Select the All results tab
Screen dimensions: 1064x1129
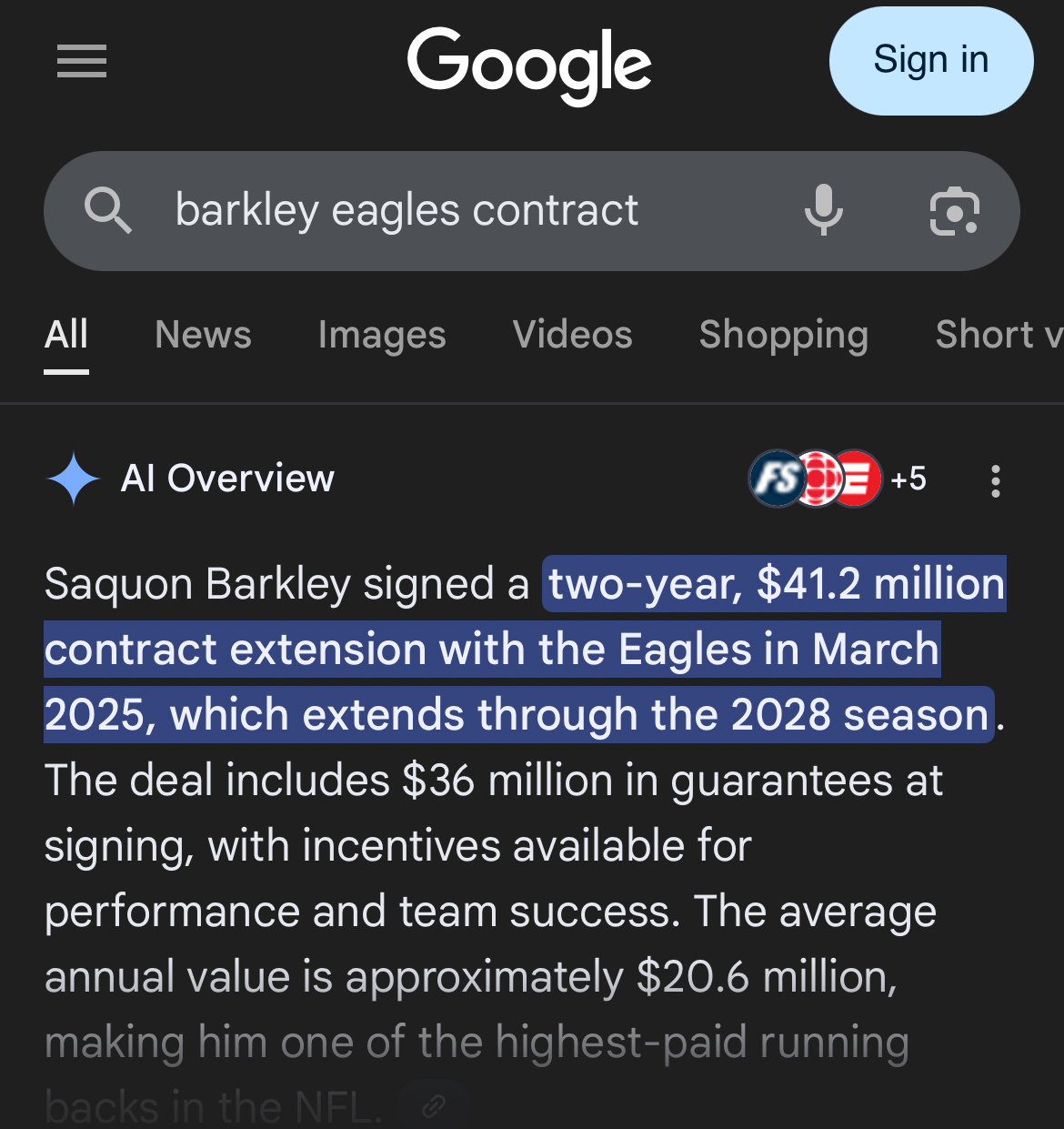pos(66,335)
